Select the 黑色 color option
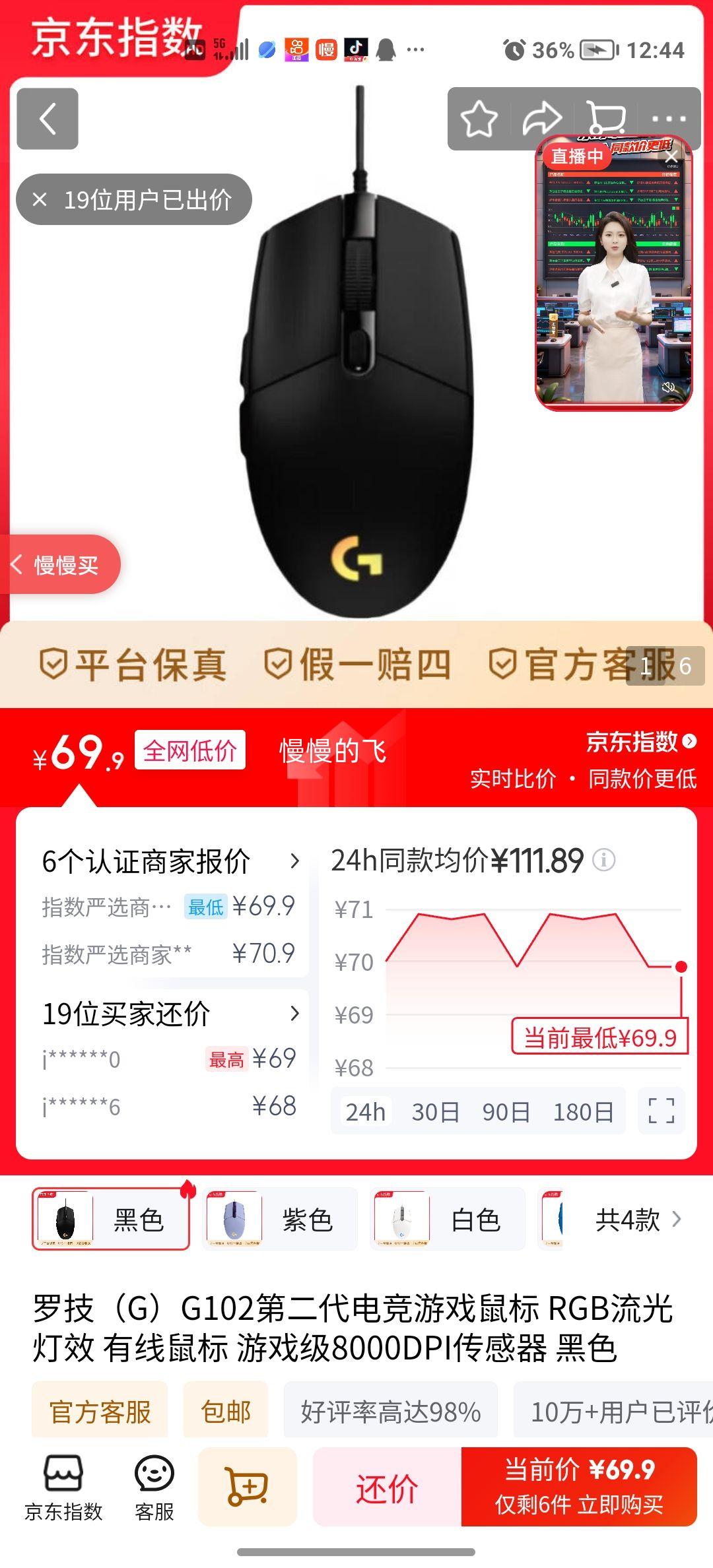 tap(110, 1218)
